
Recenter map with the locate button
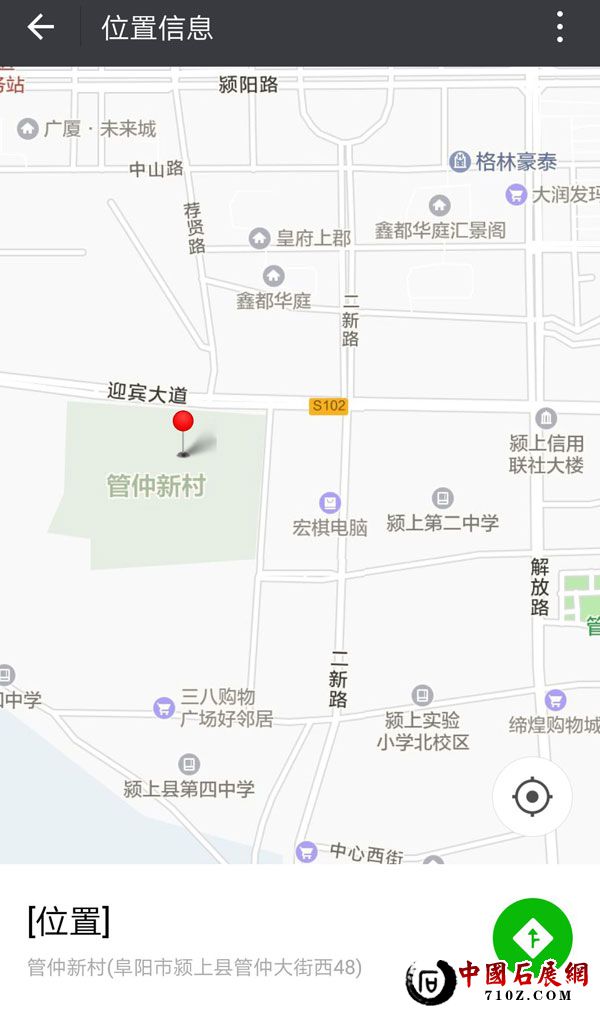[x=532, y=797]
